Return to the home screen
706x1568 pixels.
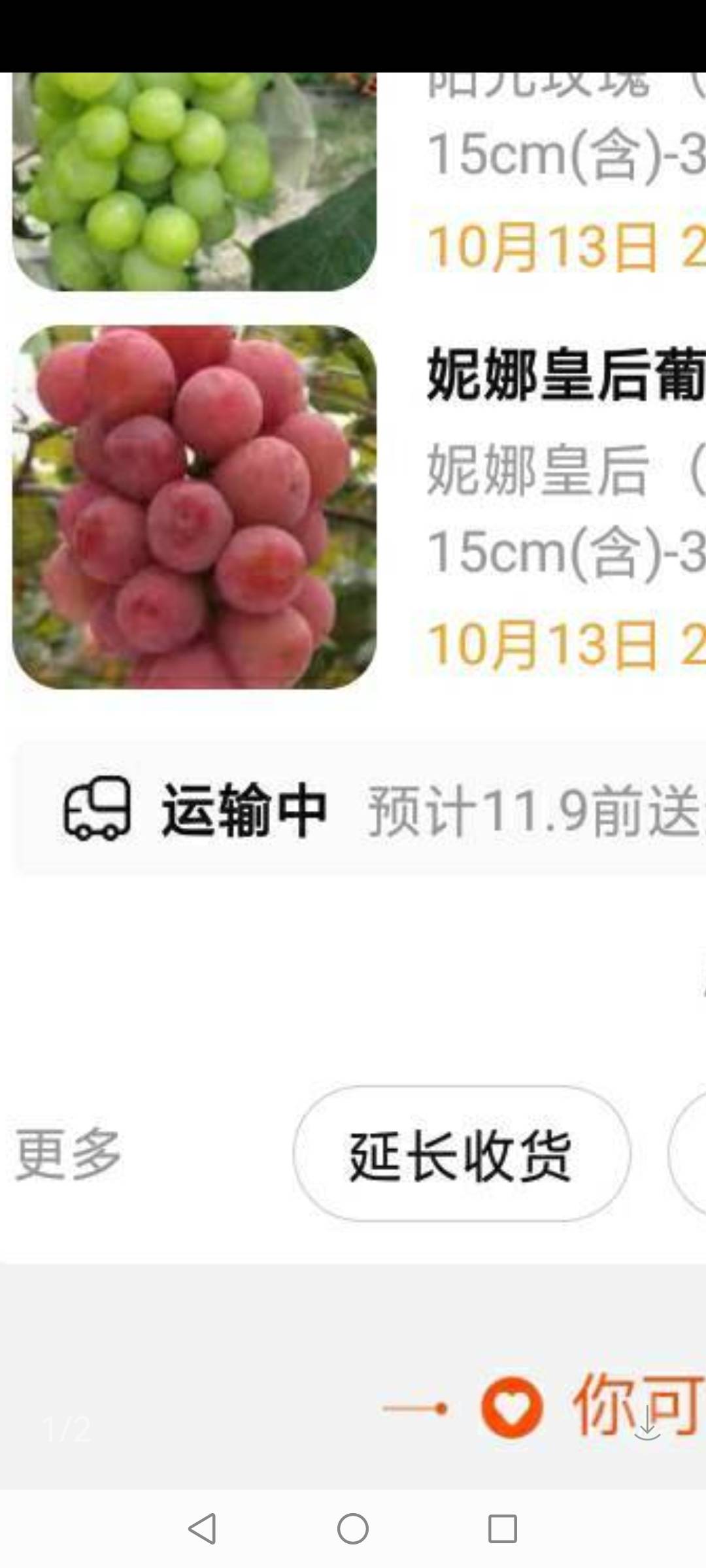coord(353,1529)
